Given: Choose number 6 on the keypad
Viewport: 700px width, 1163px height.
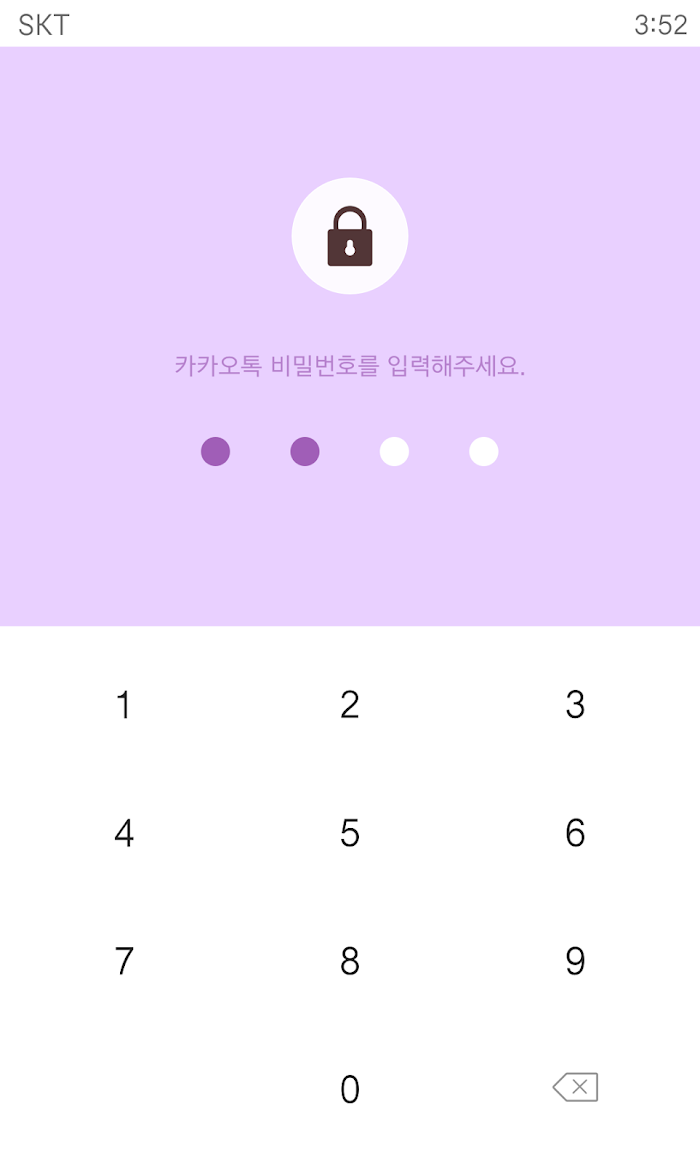Looking at the screenshot, I should pos(575,833).
